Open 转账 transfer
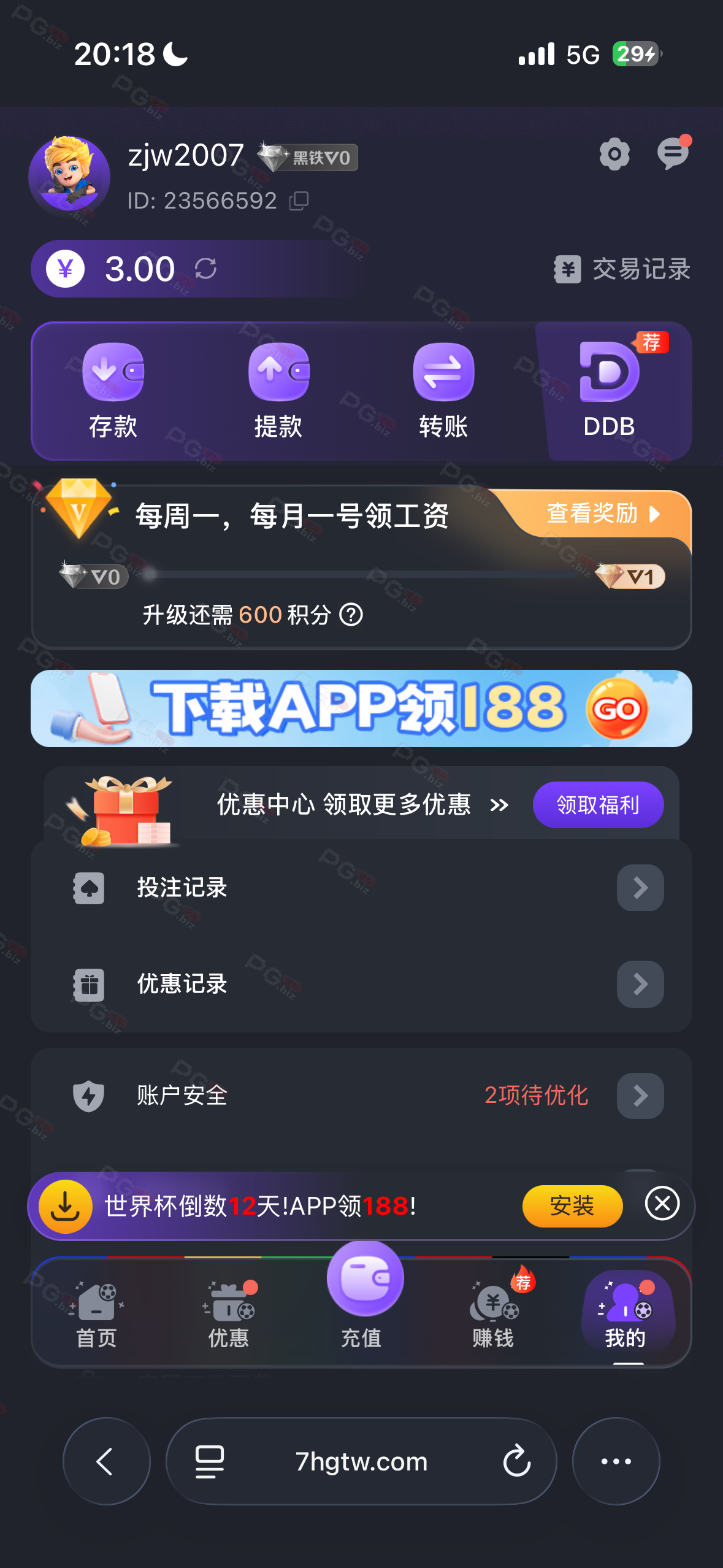The width and height of the screenshot is (723, 1568). click(443, 391)
